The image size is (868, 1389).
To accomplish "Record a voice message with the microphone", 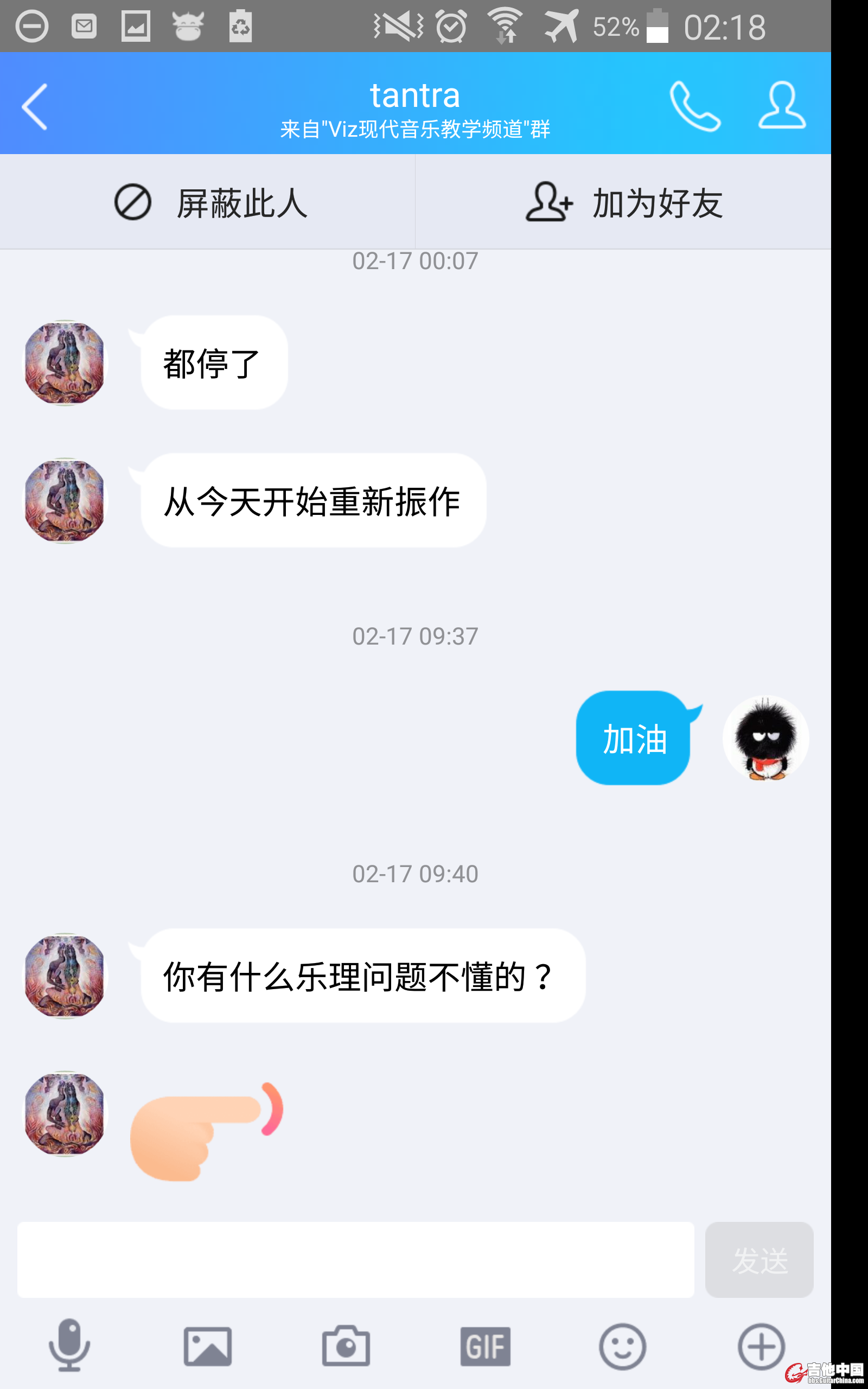I will [69, 1346].
